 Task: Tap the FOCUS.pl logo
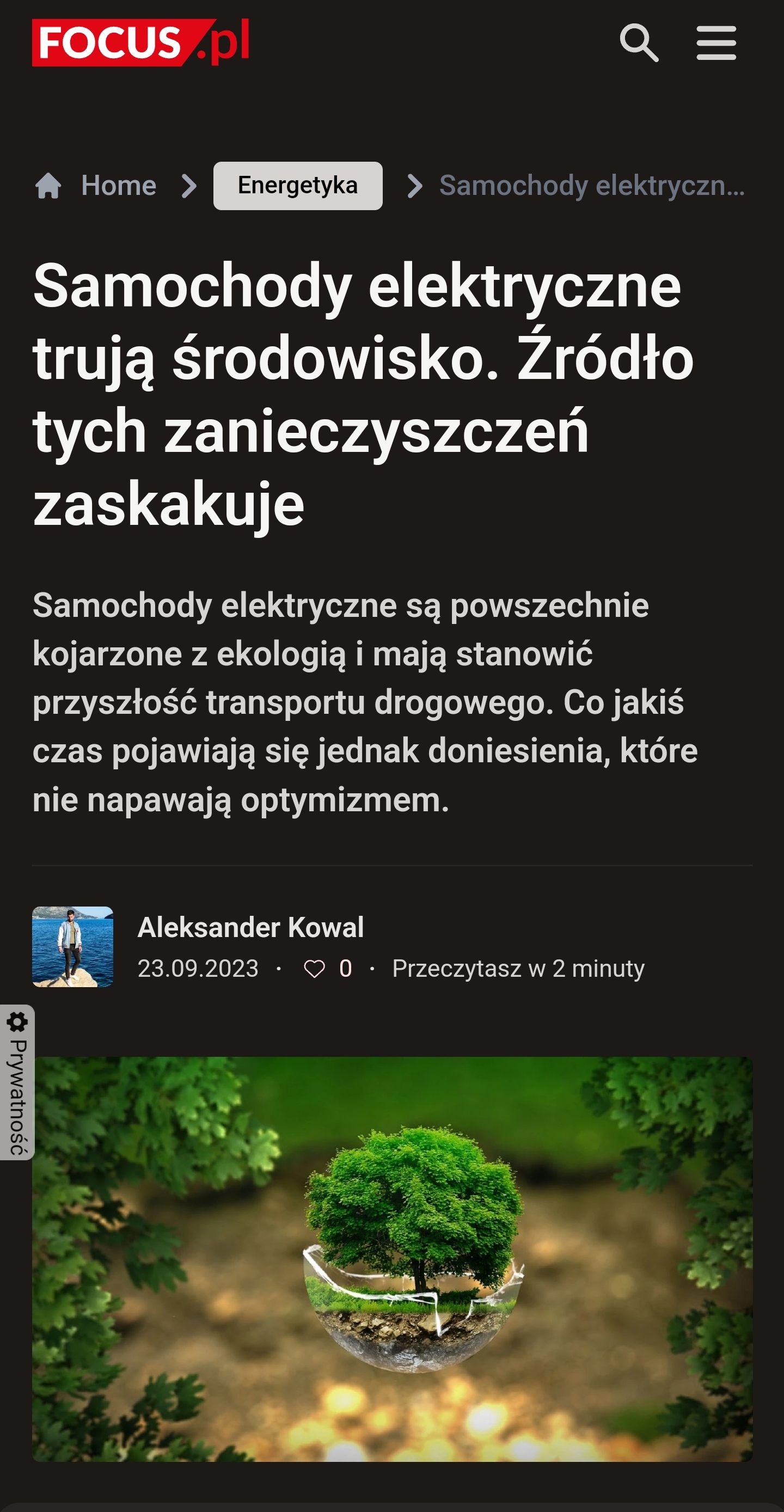[x=141, y=42]
